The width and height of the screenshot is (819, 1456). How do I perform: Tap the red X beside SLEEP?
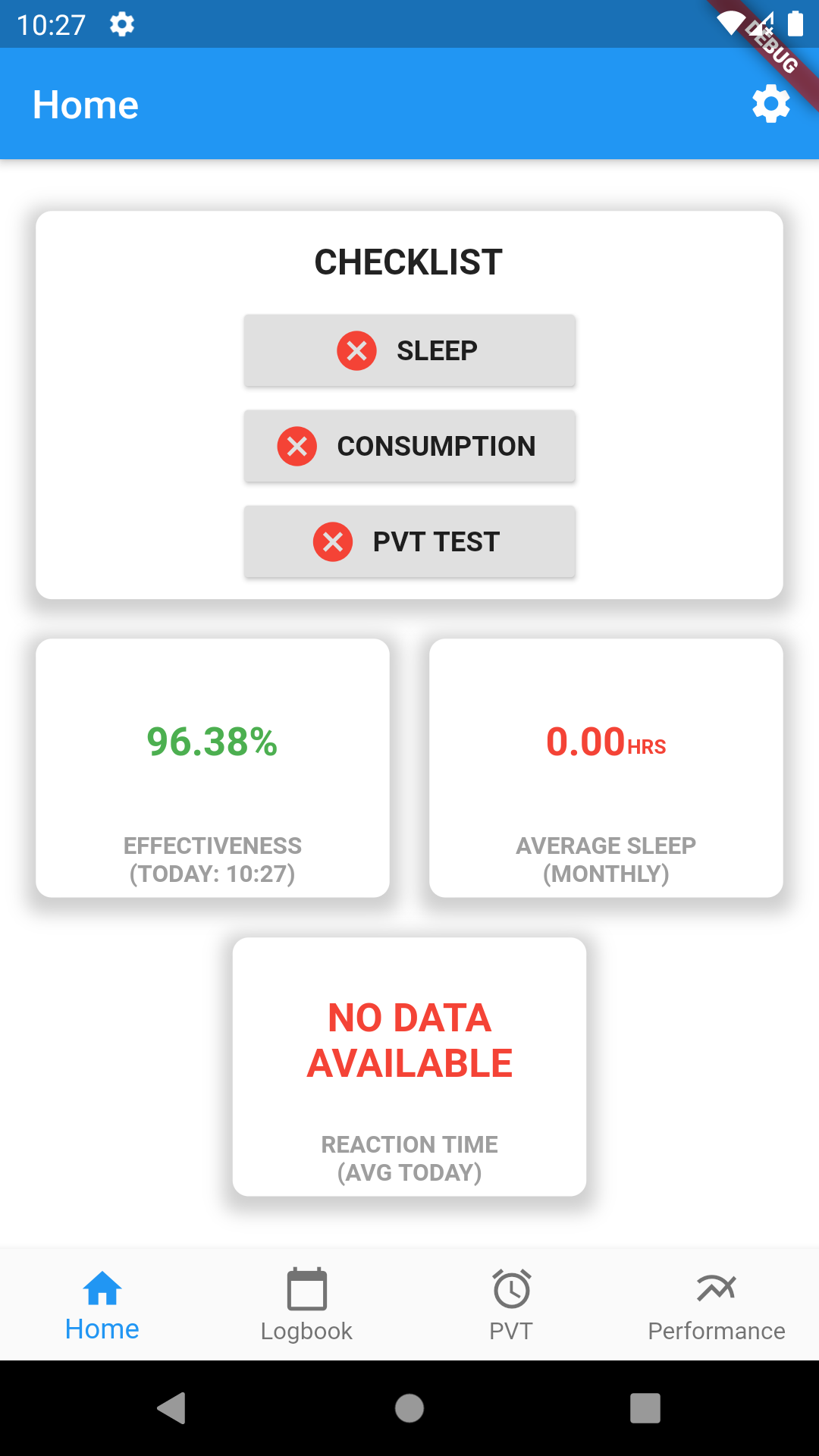356,350
